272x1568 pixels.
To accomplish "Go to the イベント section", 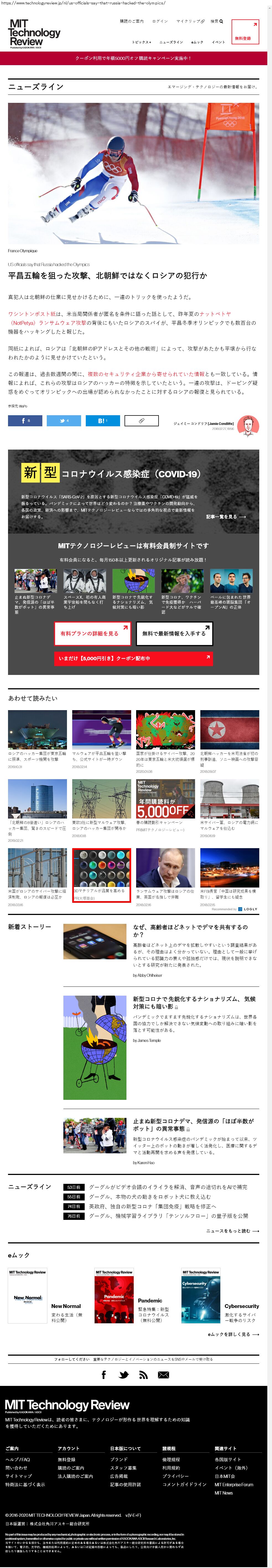I will [x=218, y=42].
